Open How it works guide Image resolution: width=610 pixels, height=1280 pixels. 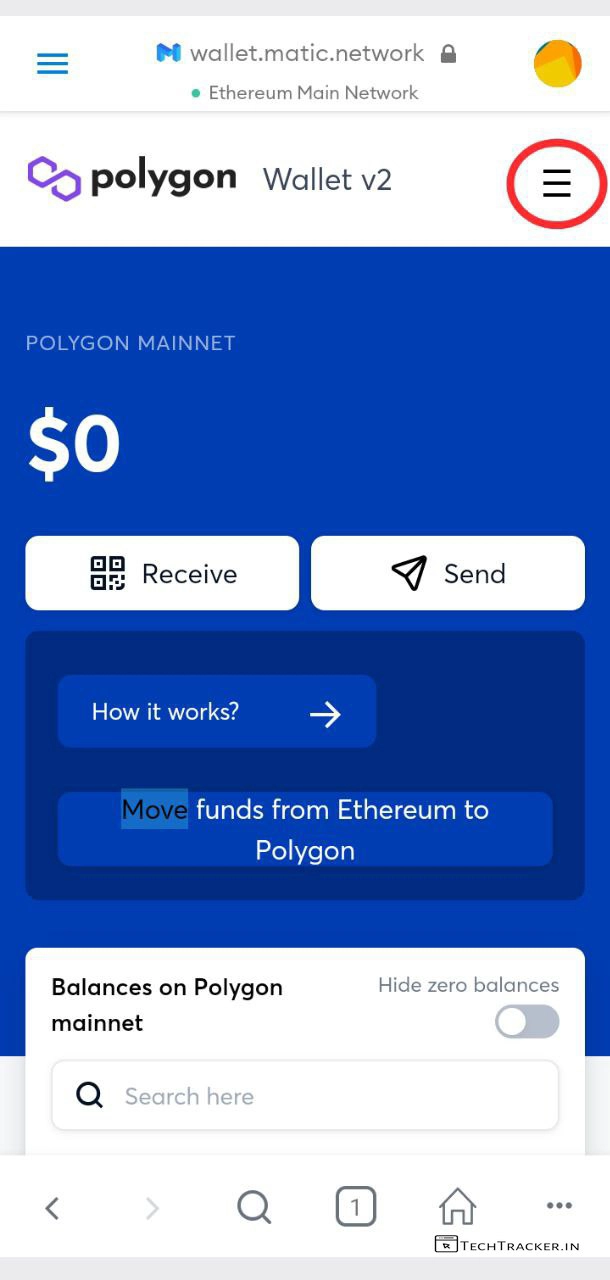216,712
